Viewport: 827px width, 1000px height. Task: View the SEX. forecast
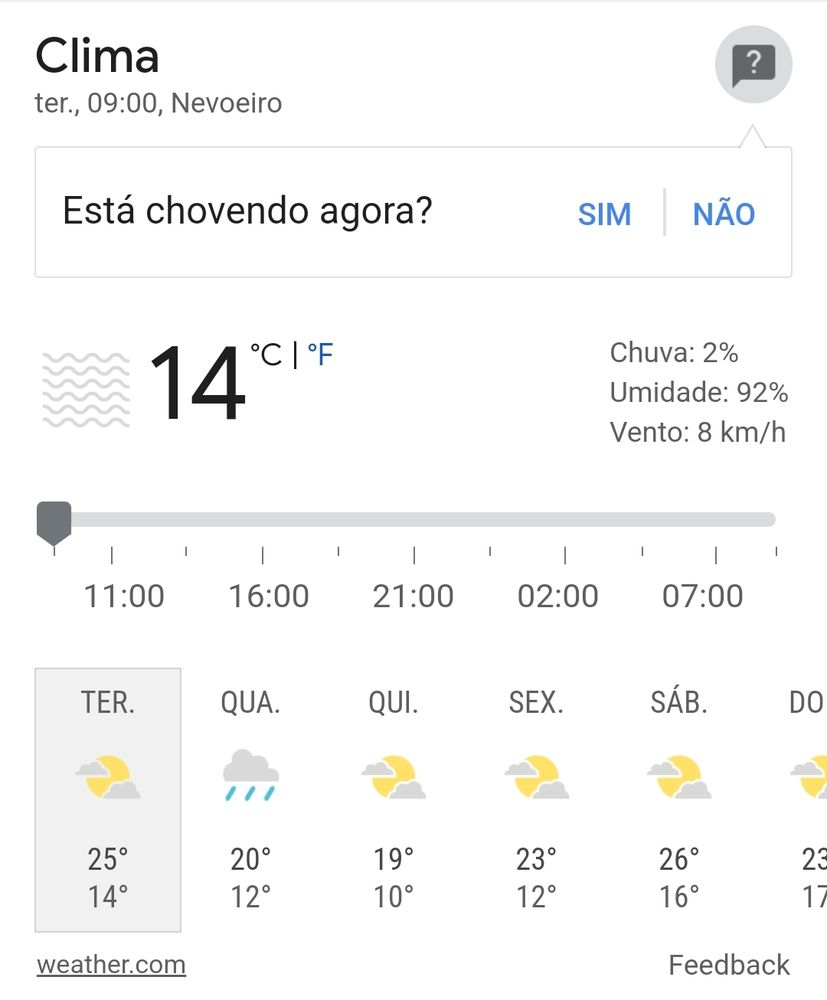(536, 799)
